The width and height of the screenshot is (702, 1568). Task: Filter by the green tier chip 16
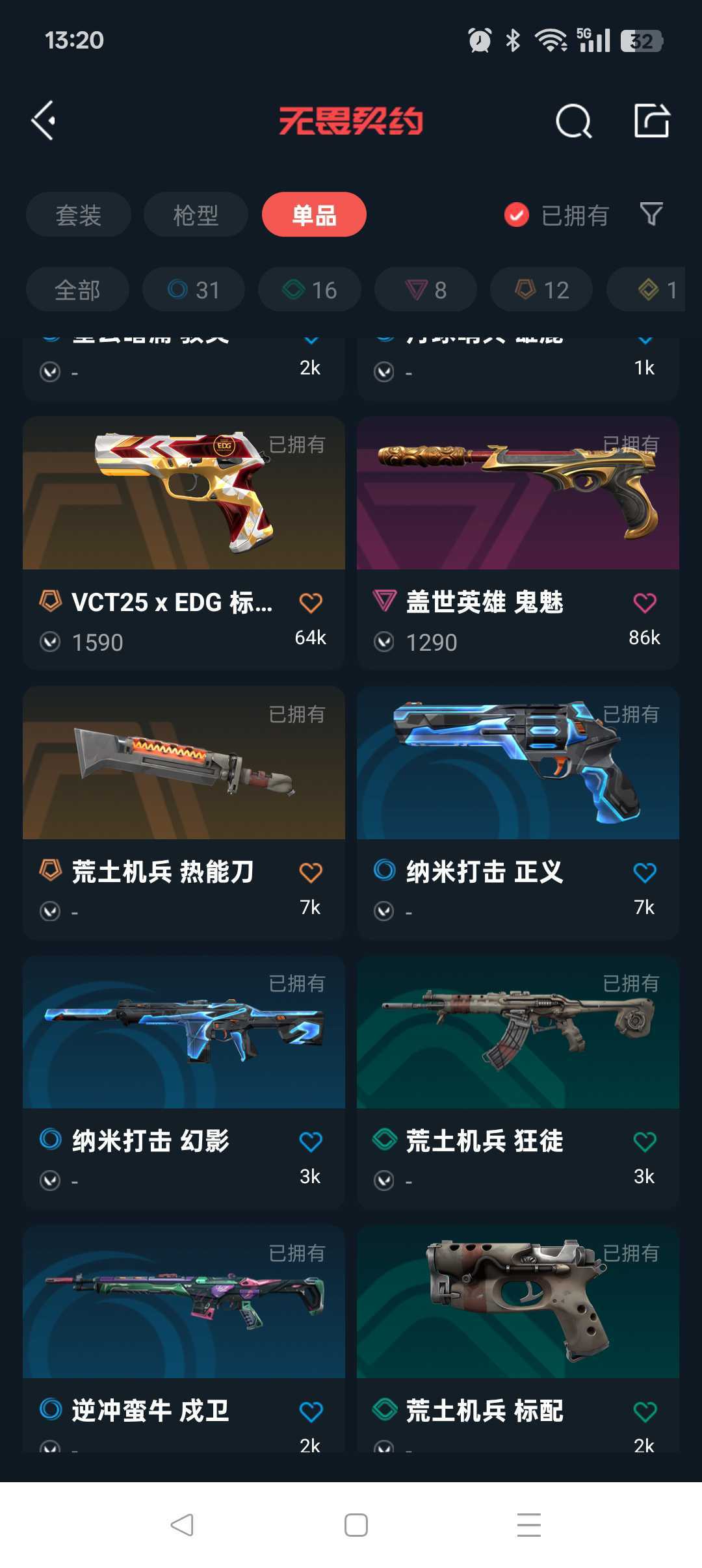coord(309,290)
